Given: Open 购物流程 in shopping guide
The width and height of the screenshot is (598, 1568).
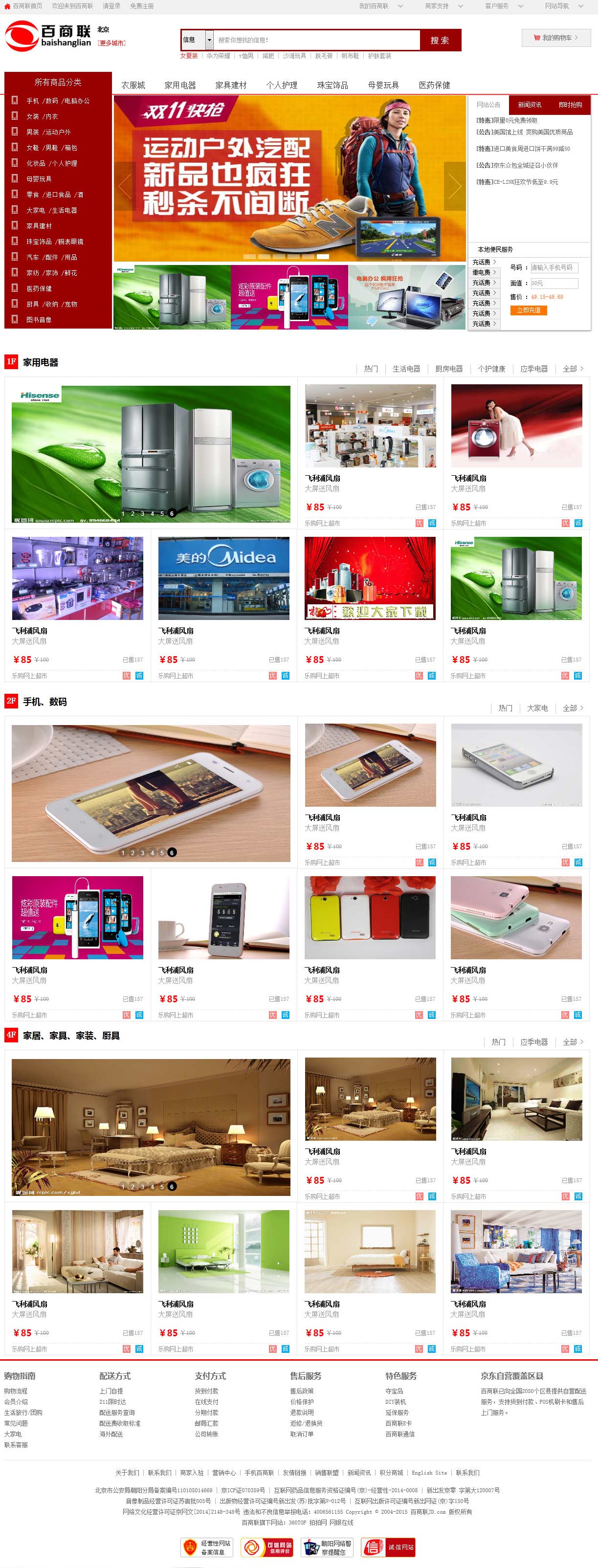Looking at the screenshot, I should (16, 1391).
